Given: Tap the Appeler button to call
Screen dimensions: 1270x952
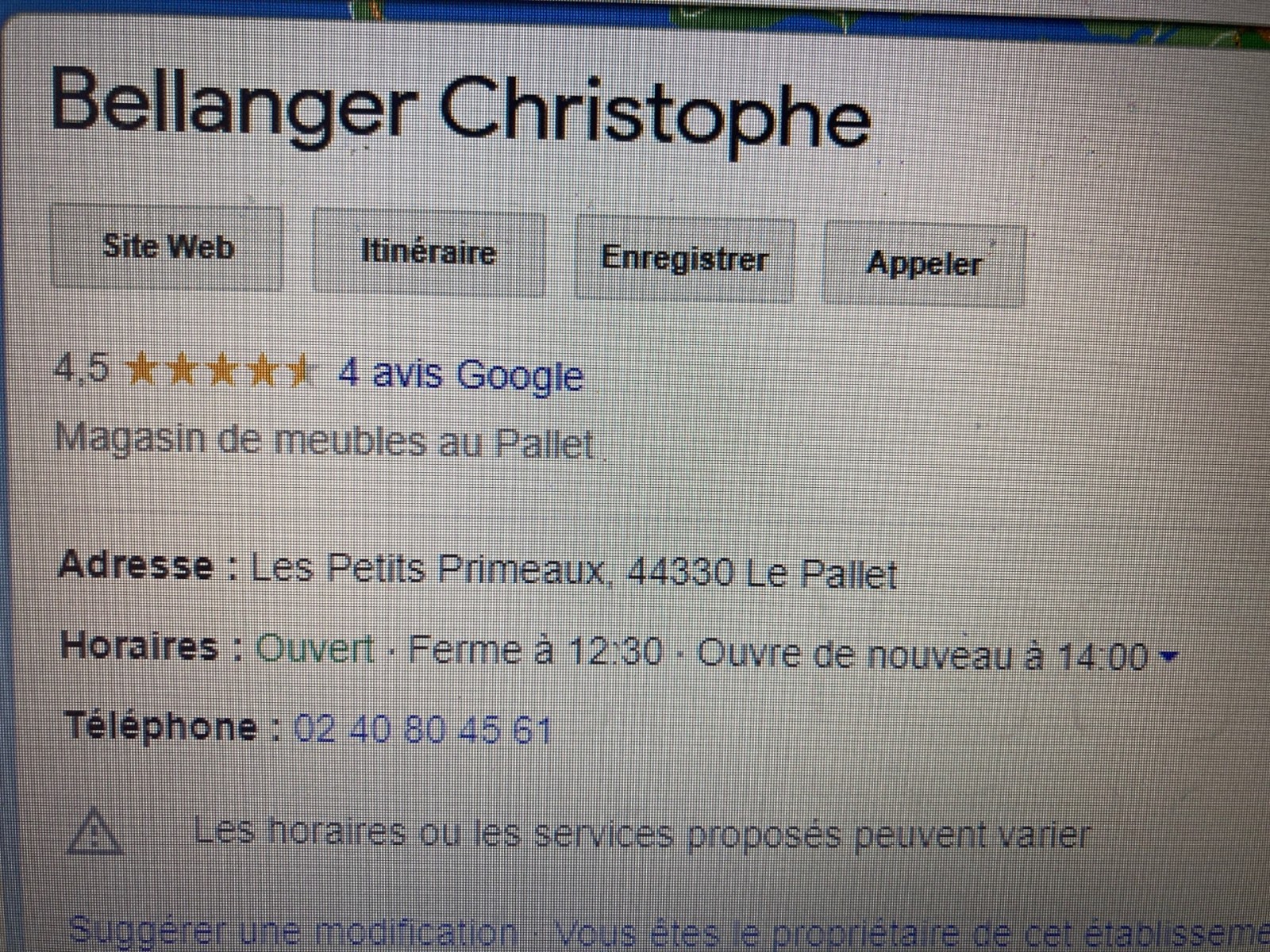Looking at the screenshot, I should click(924, 263).
